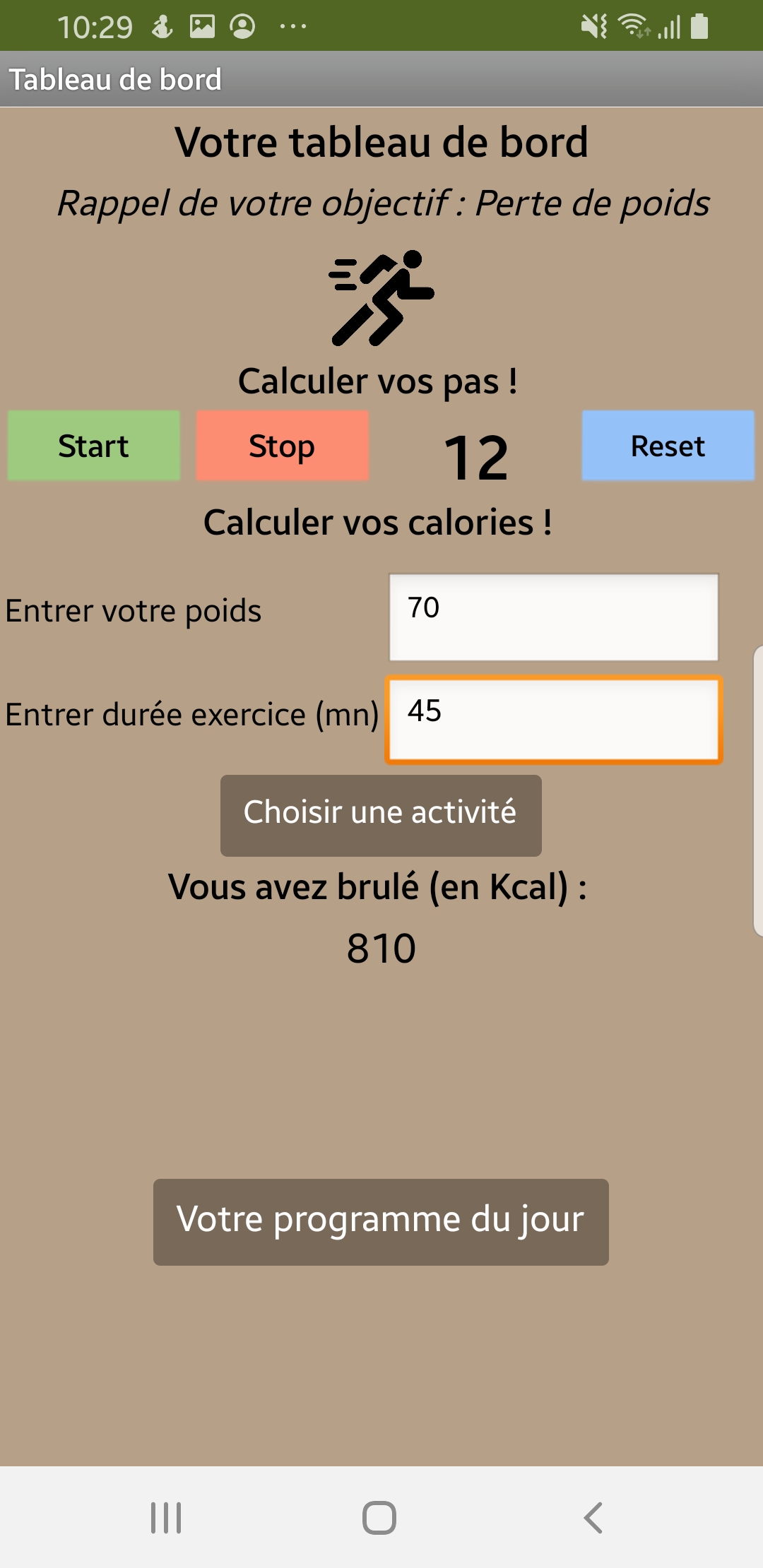Open the recent apps view

coord(167,1517)
